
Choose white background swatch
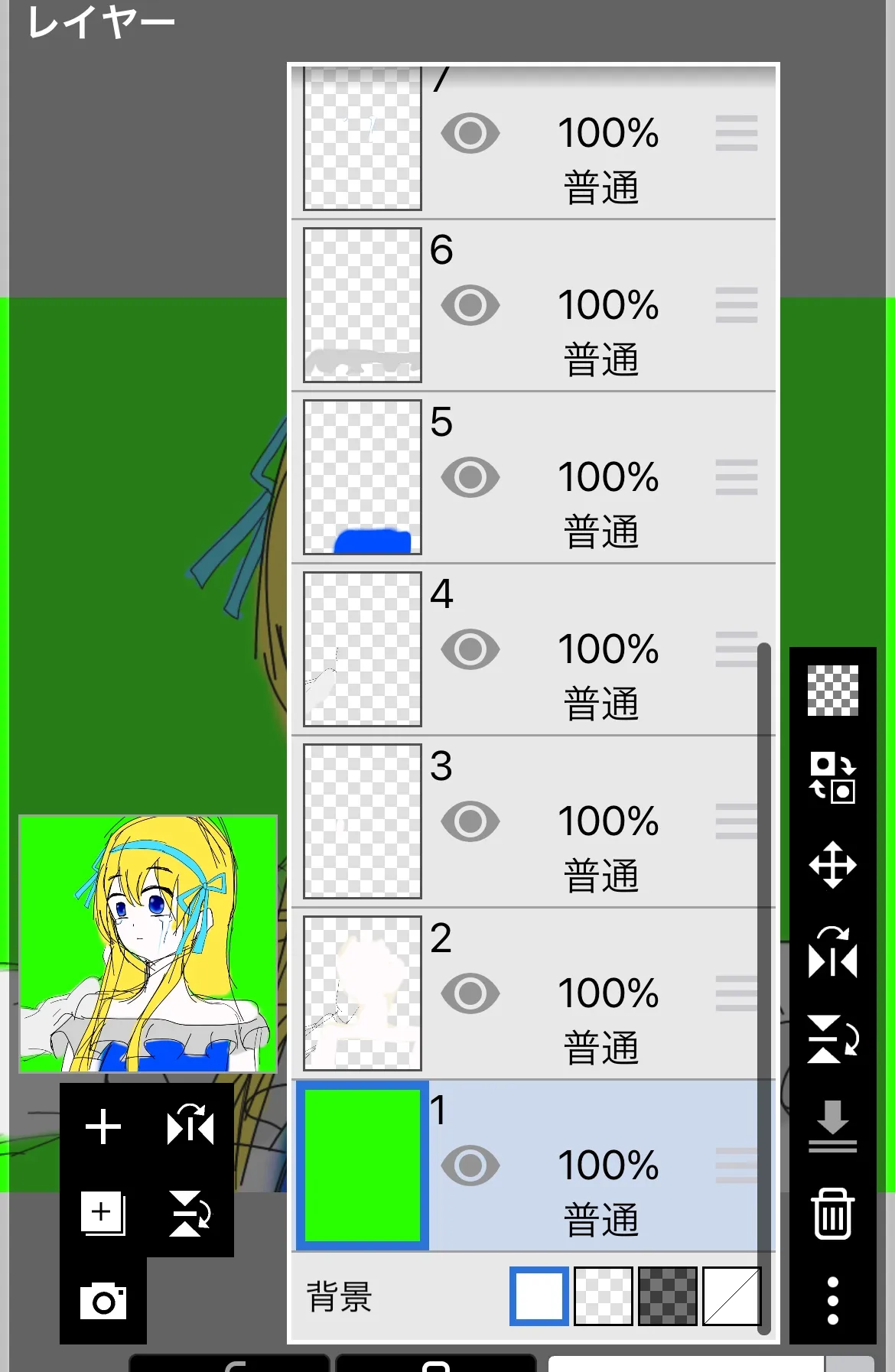(x=539, y=1296)
